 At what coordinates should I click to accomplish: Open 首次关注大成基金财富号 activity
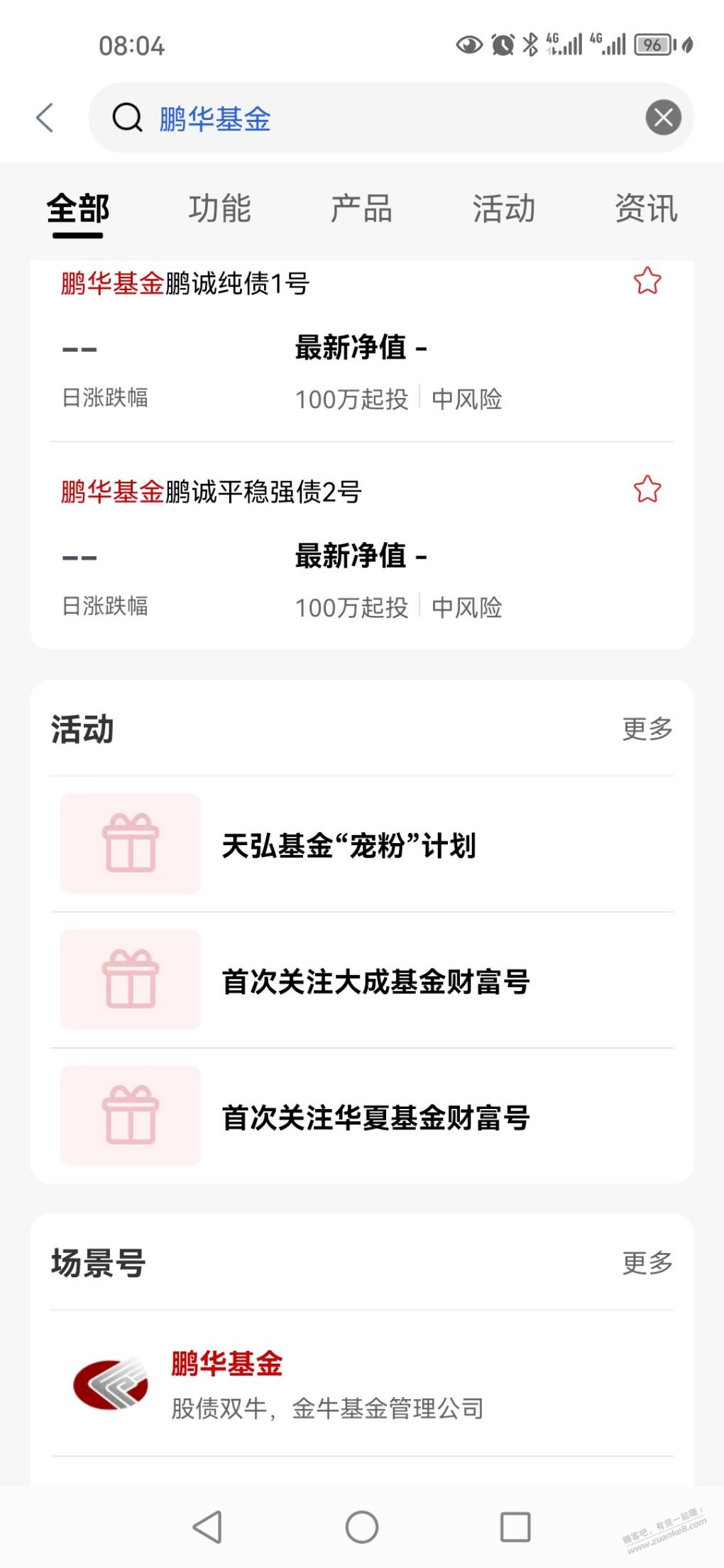[x=375, y=981]
